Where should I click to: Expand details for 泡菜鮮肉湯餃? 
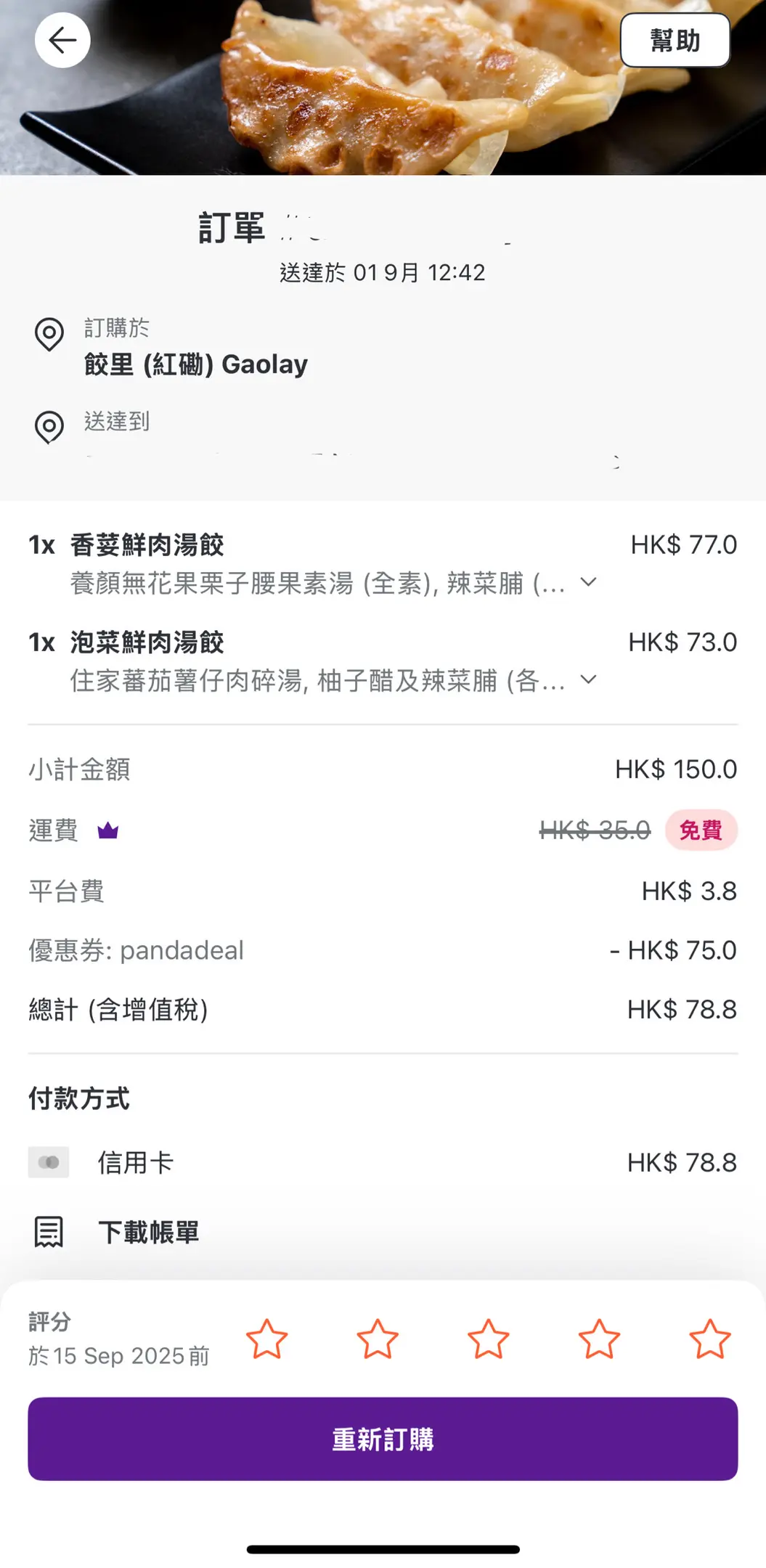[589, 679]
